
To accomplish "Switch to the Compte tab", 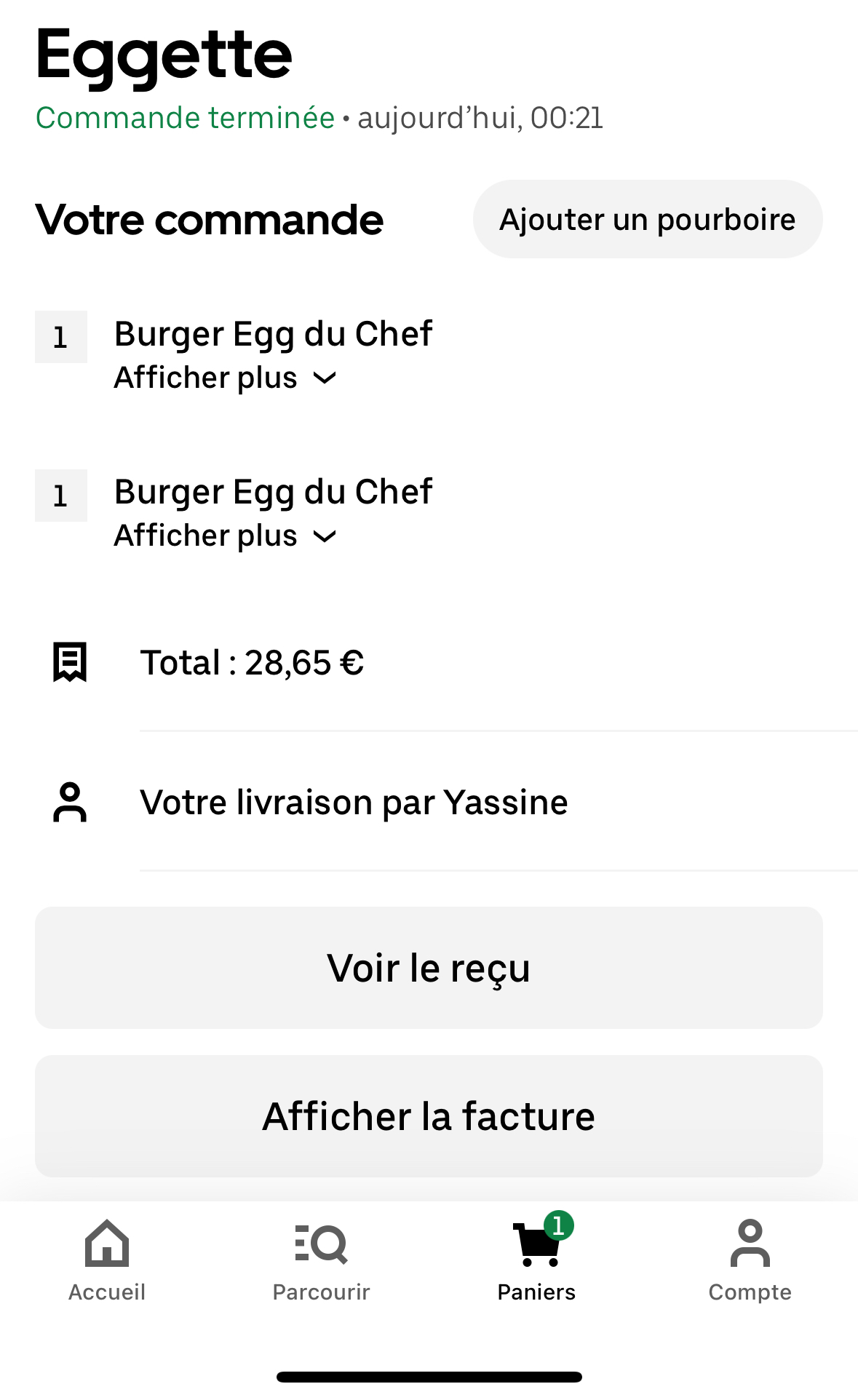I will (750, 1260).
